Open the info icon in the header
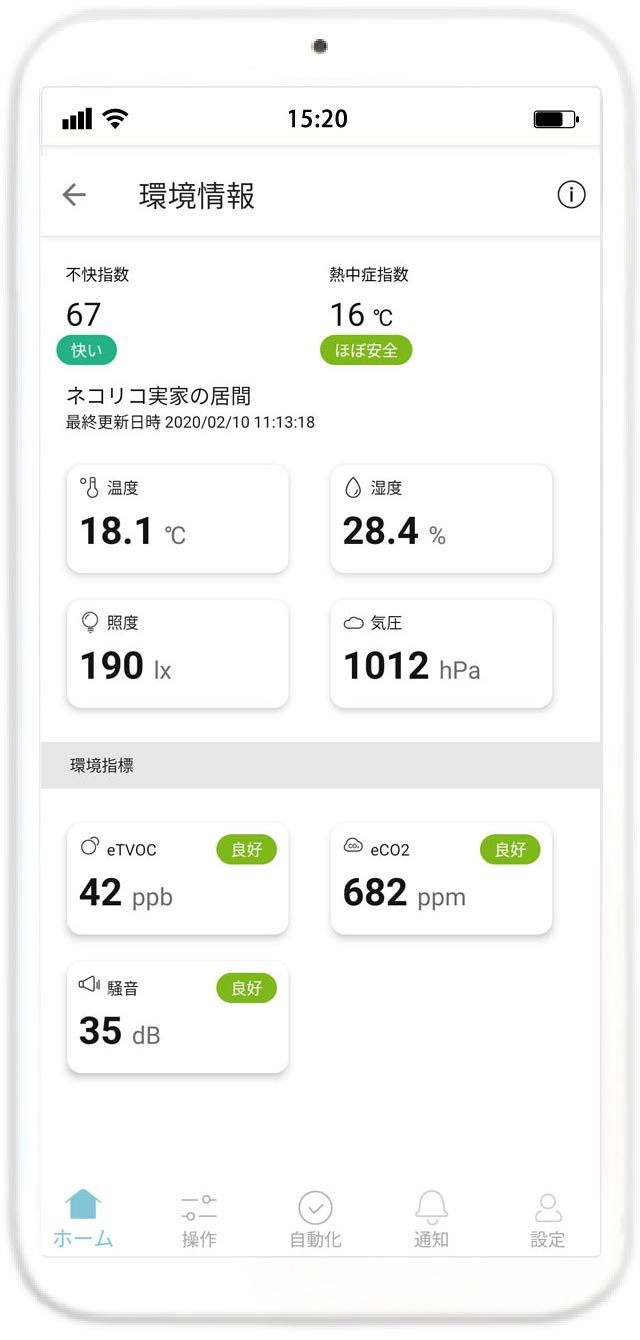The height and width of the screenshot is (1340, 640). (x=571, y=195)
